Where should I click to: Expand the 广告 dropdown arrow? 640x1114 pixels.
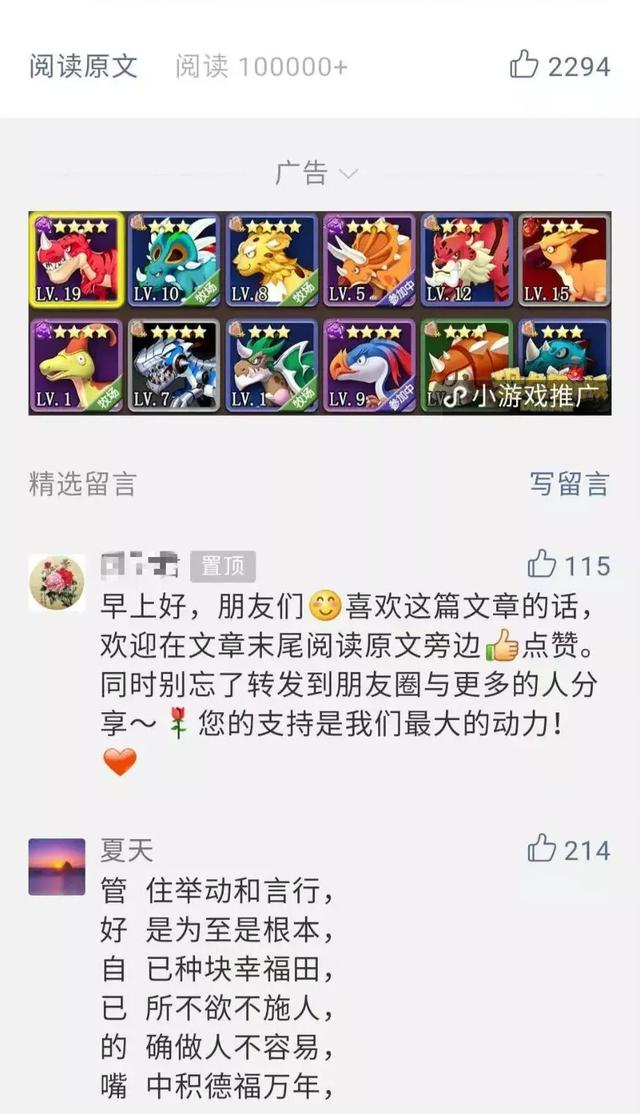tap(349, 174)
